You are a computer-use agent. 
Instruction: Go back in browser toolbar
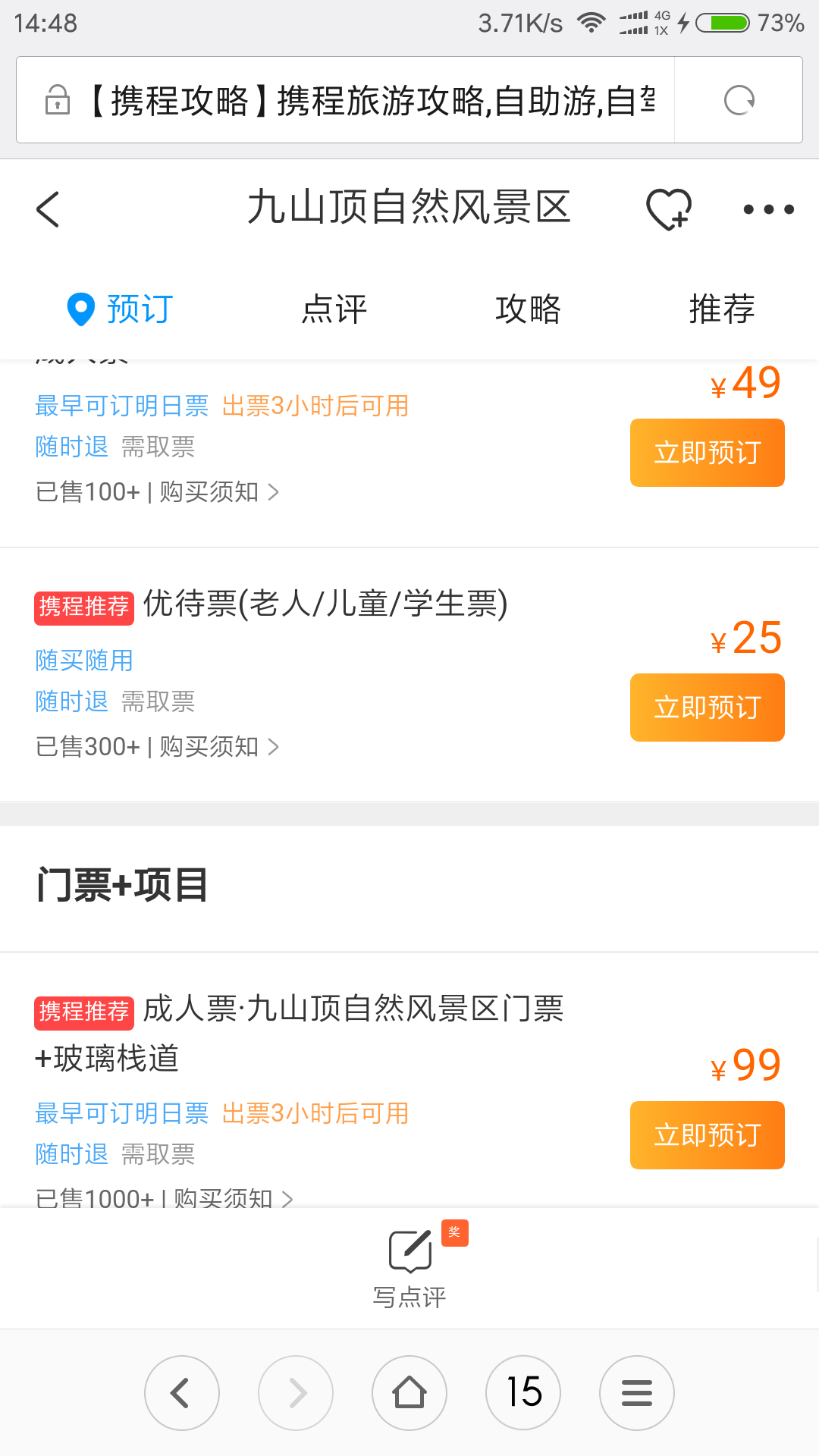[182, 1393]
